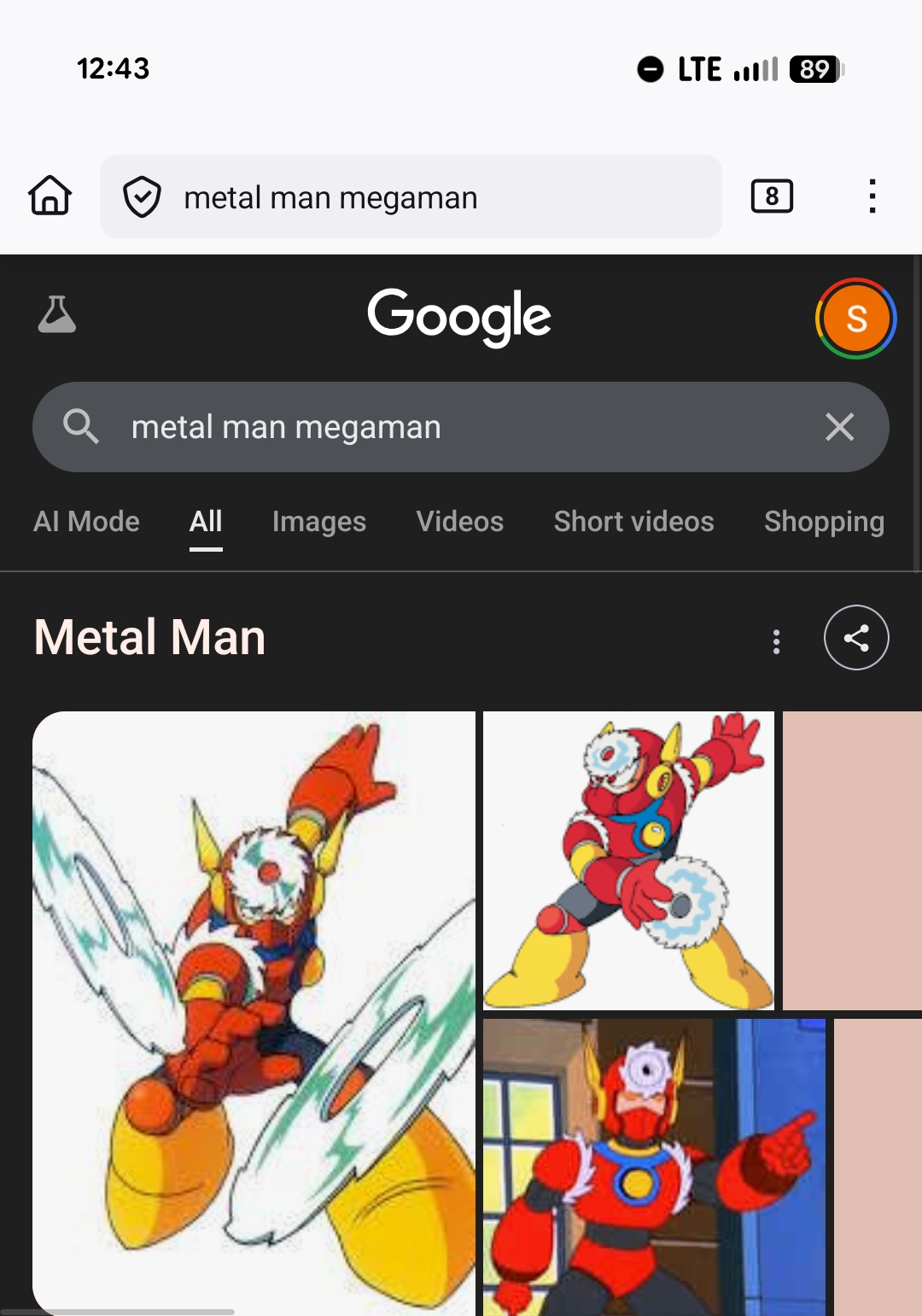Open more options for Metal Man panel
The image size is (922, 1316).
[x=776, y=641]
